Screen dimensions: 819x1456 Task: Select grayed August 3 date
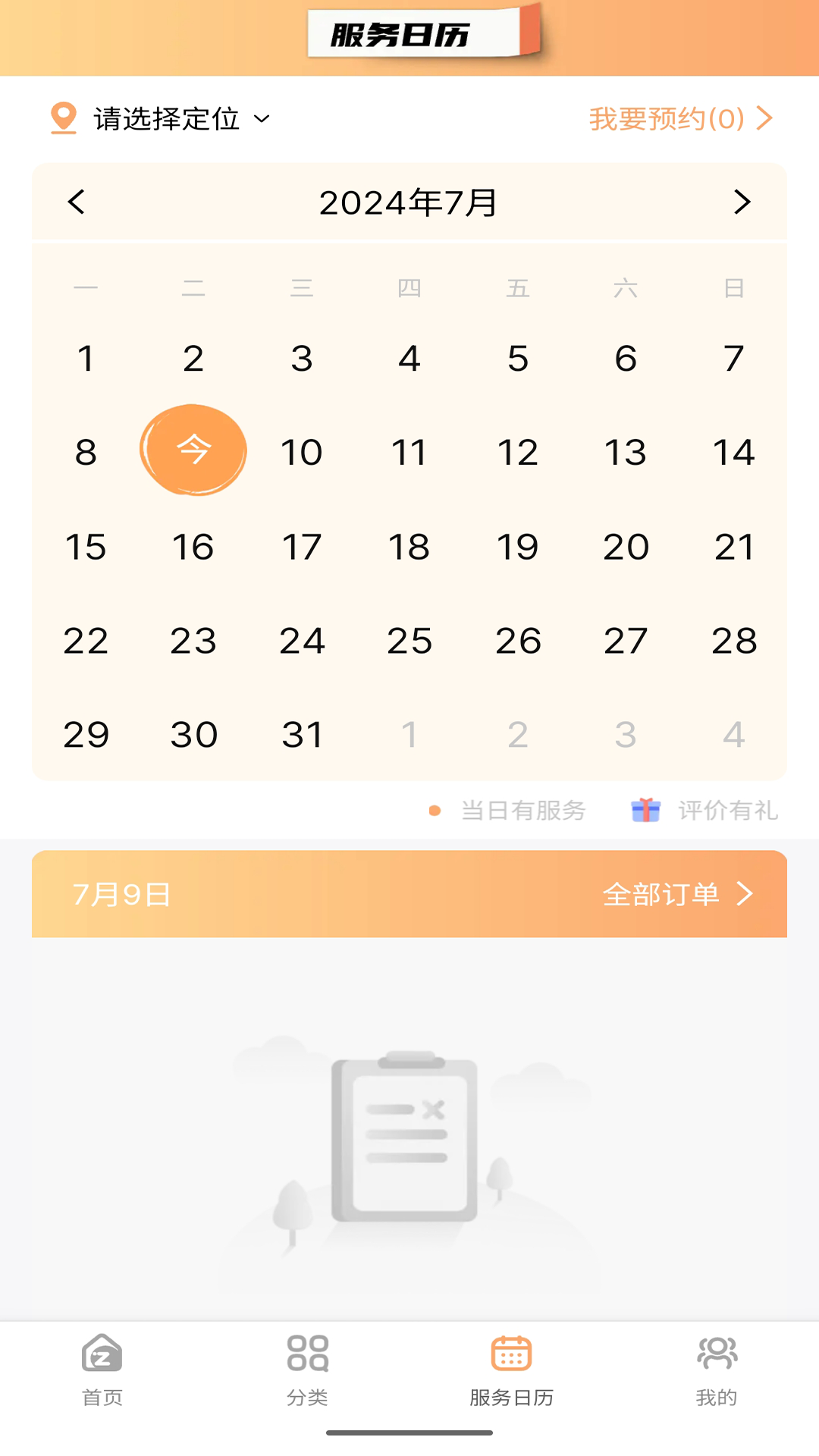click(x=626, y=735)
